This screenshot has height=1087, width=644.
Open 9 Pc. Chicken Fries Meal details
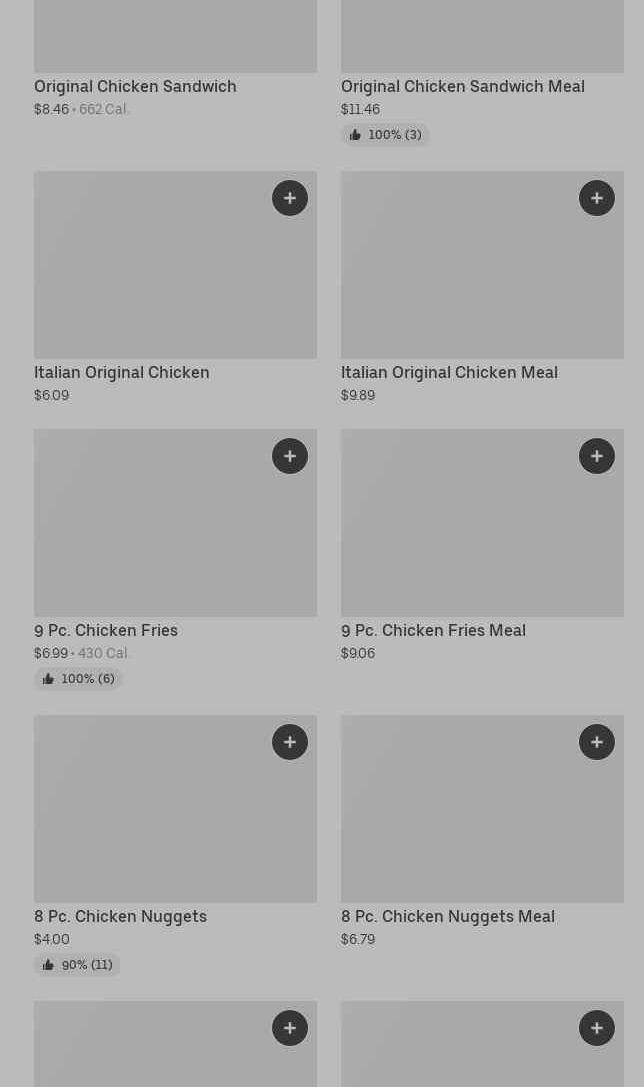coord(433,630)
